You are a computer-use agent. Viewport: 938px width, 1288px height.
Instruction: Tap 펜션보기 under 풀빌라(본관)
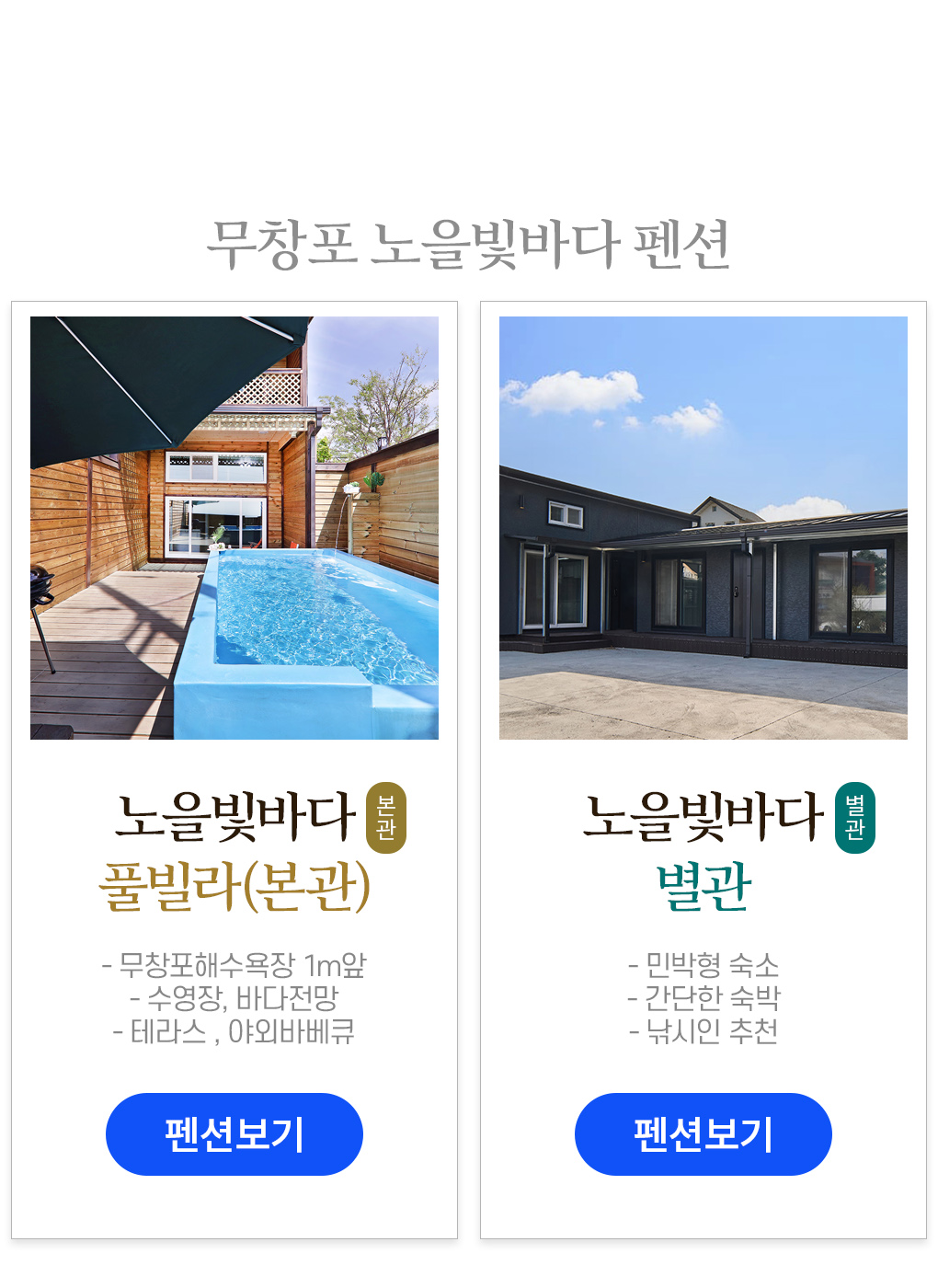pos(234,1133)
